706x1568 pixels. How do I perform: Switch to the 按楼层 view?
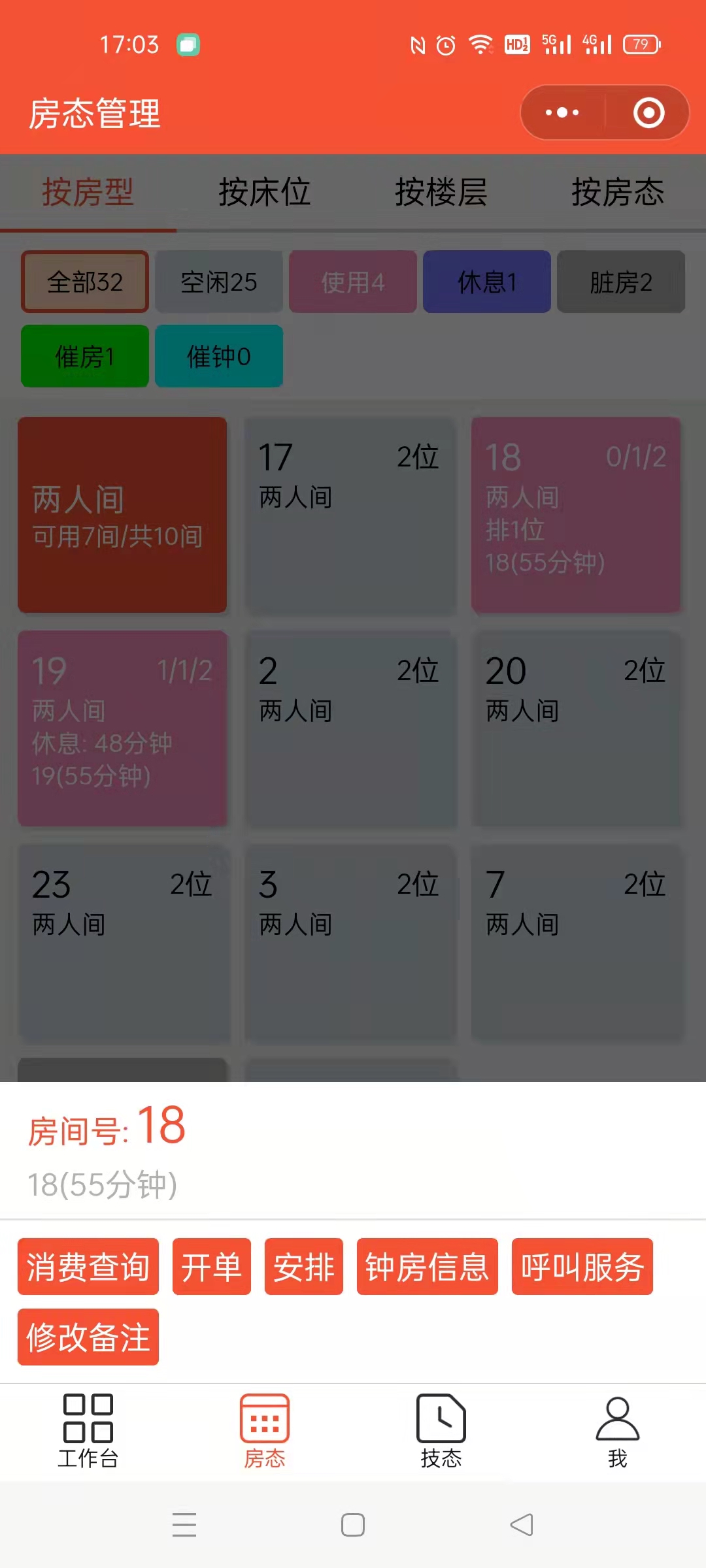coord(441,192)
